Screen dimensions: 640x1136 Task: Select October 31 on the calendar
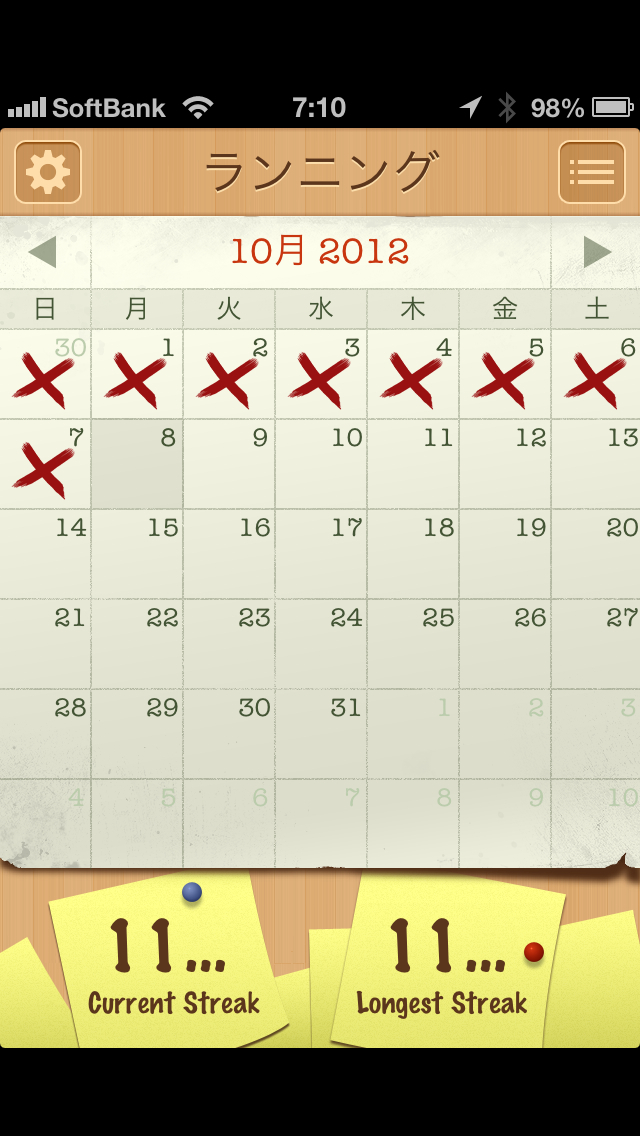coord(321,735)
